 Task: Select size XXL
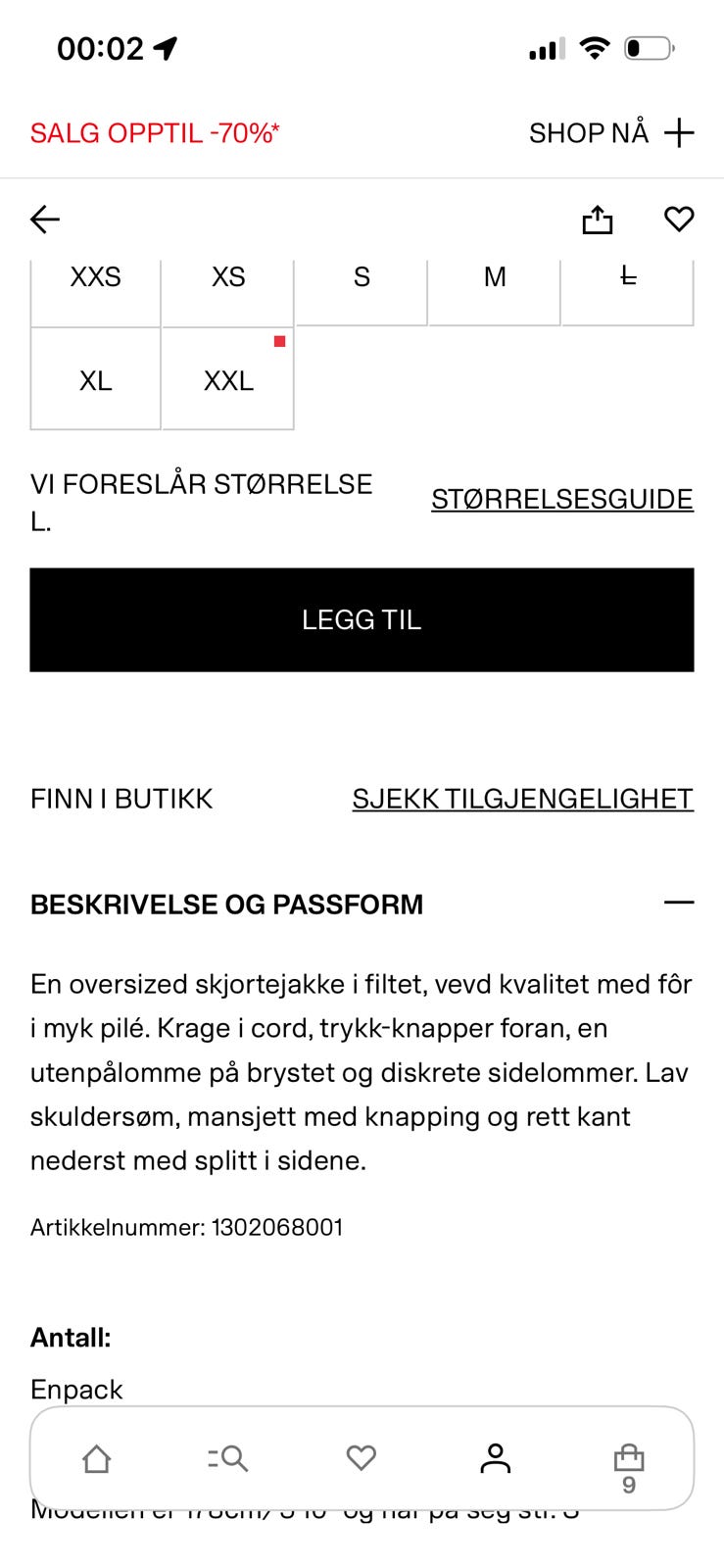click(x=227, y=380)
